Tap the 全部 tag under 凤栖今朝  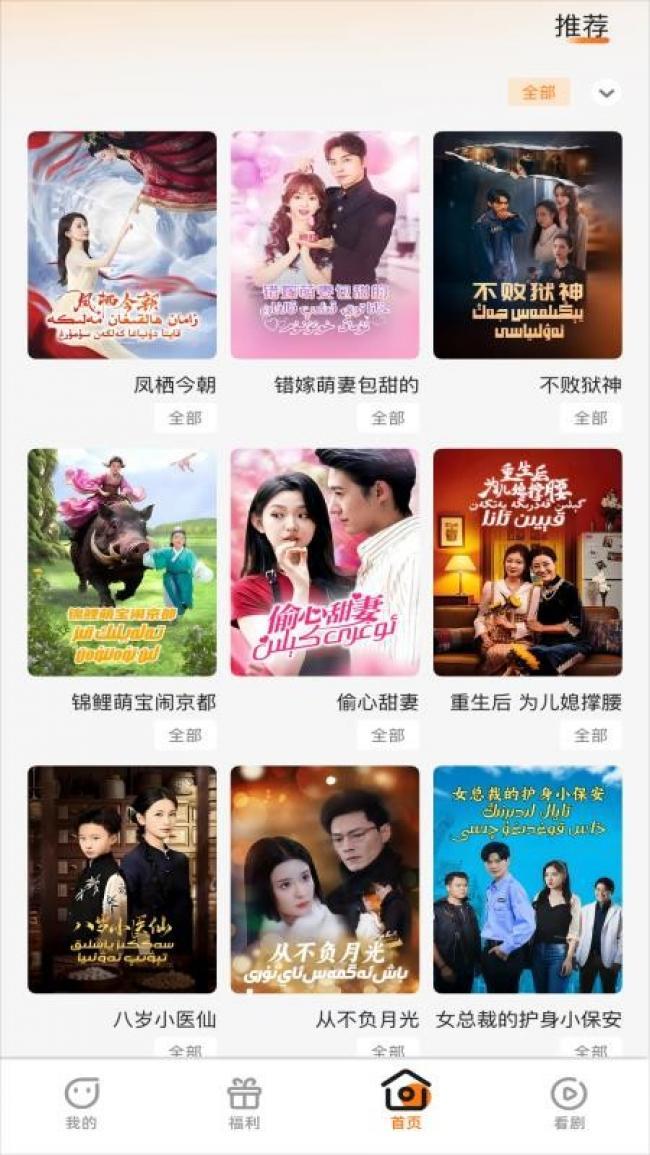185,418
